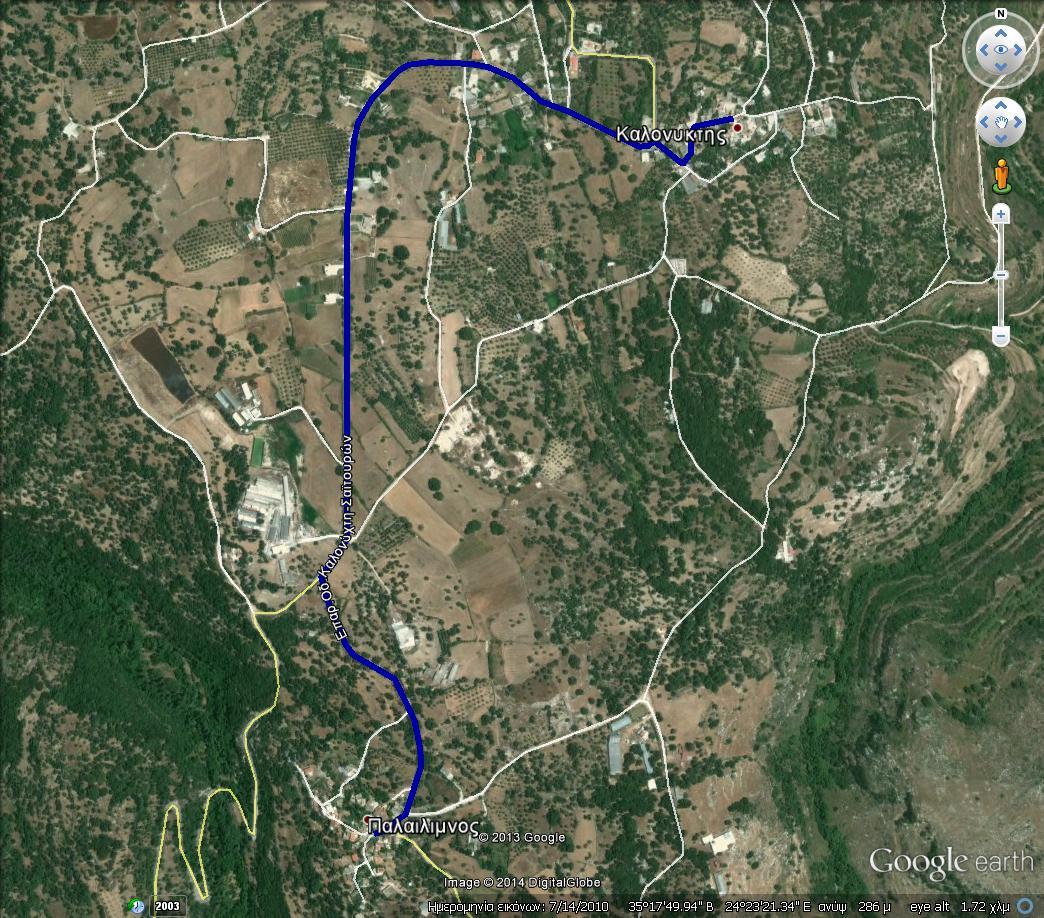Open the historical imagery clock icon
The image size is (1044, 918).
click(137, 906)
